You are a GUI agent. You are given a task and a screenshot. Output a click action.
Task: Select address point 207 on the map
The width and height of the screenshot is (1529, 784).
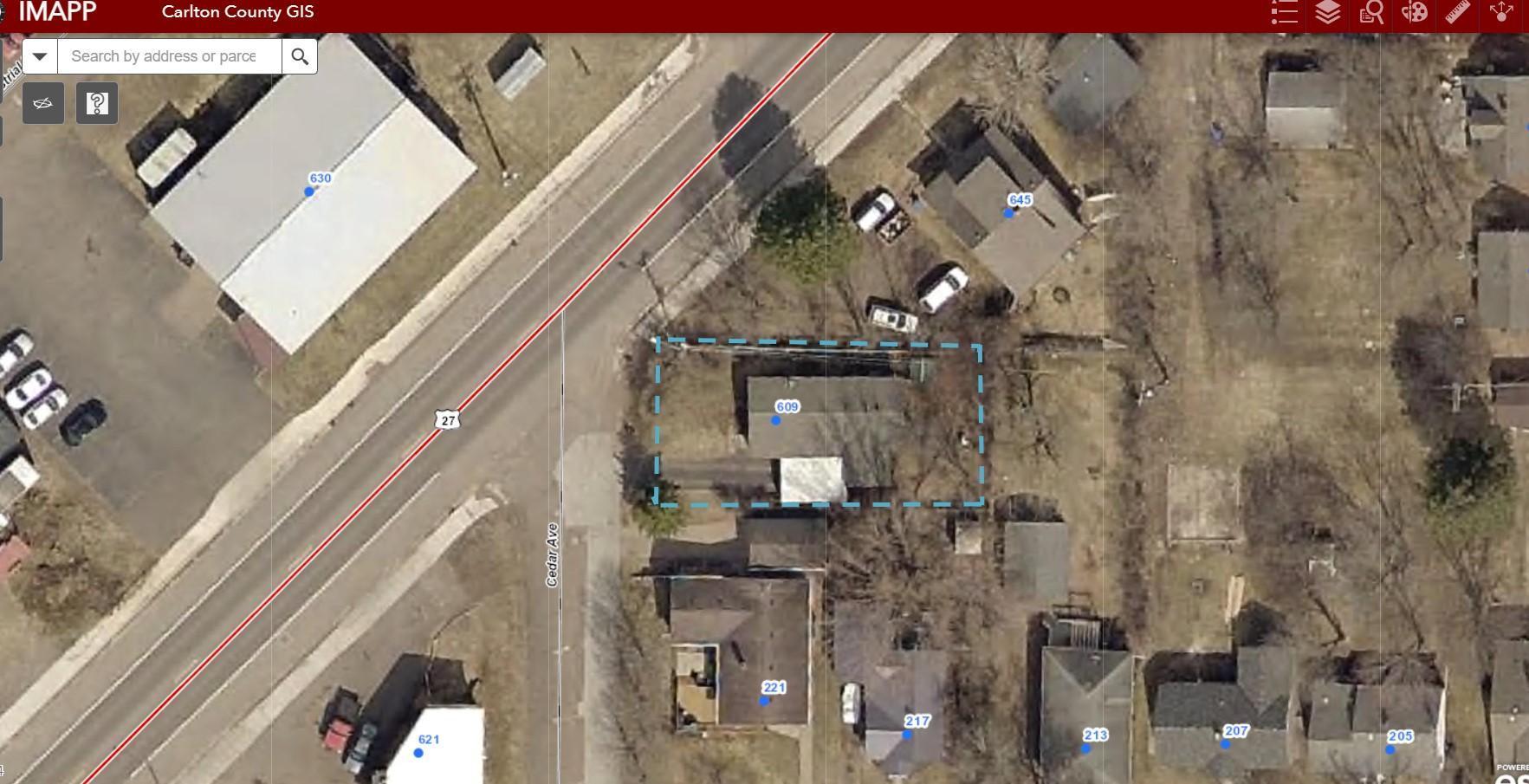(x=1225, y=744)
